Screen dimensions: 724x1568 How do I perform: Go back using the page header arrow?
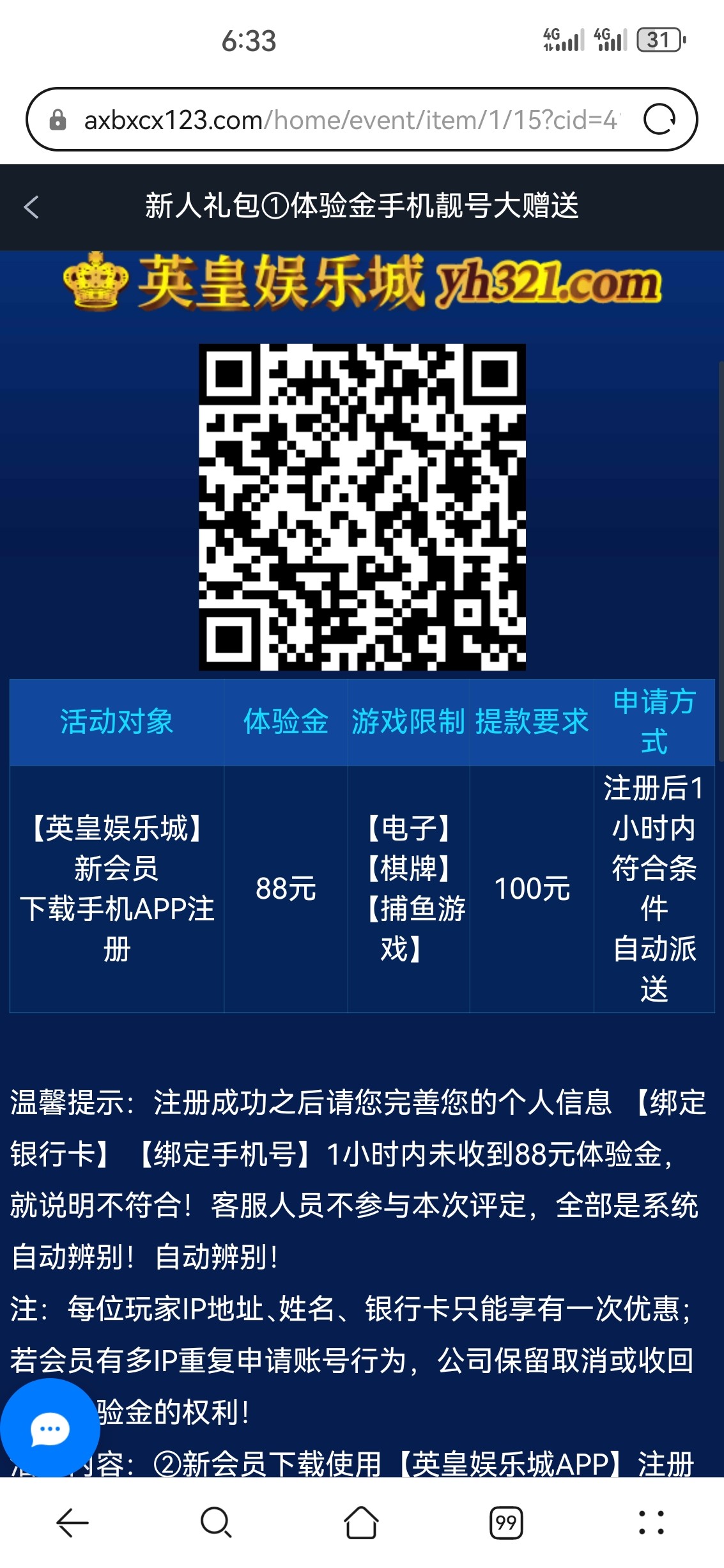coord(31,206)
